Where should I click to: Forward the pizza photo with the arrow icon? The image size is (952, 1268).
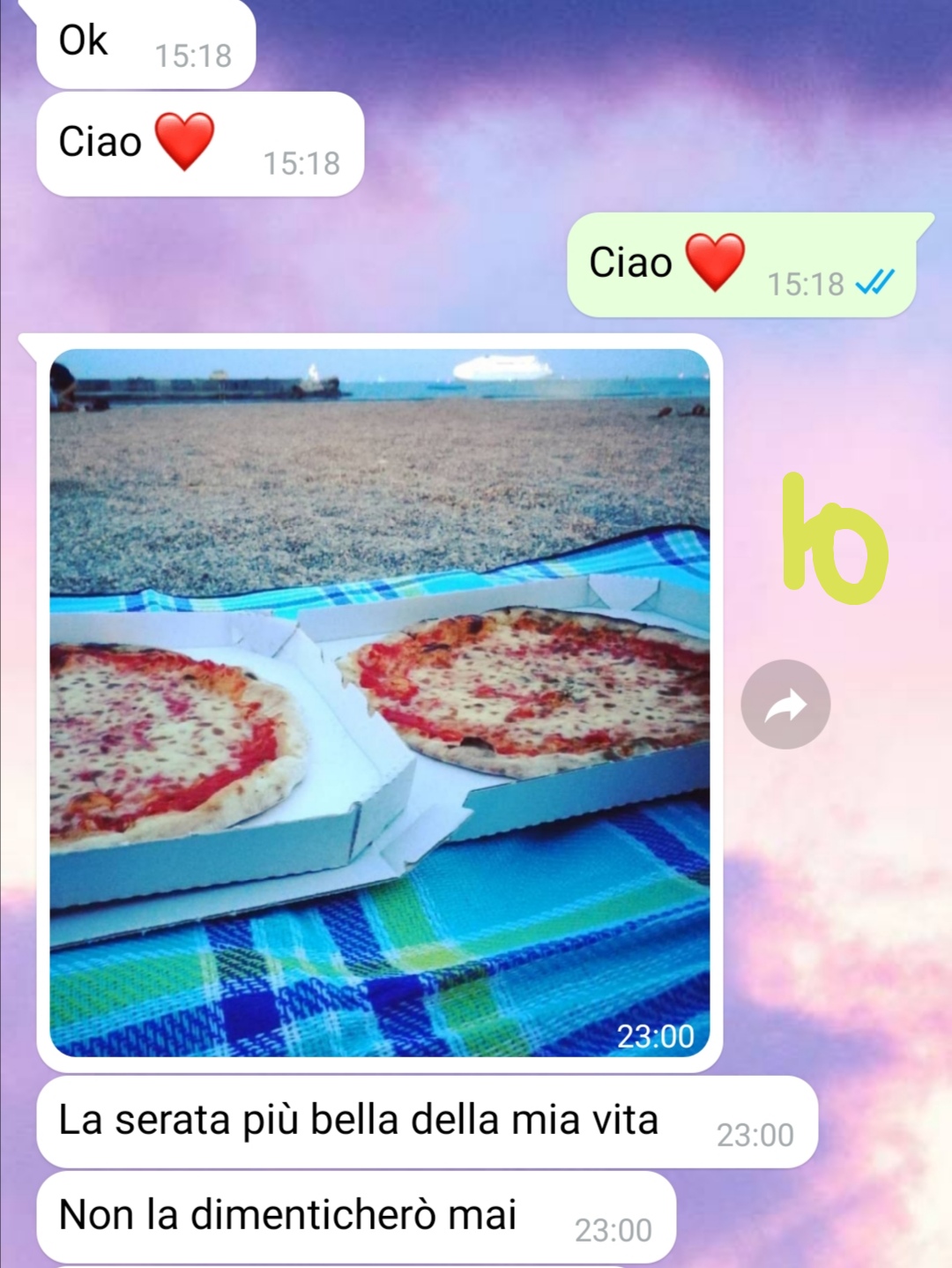[785, 705]
